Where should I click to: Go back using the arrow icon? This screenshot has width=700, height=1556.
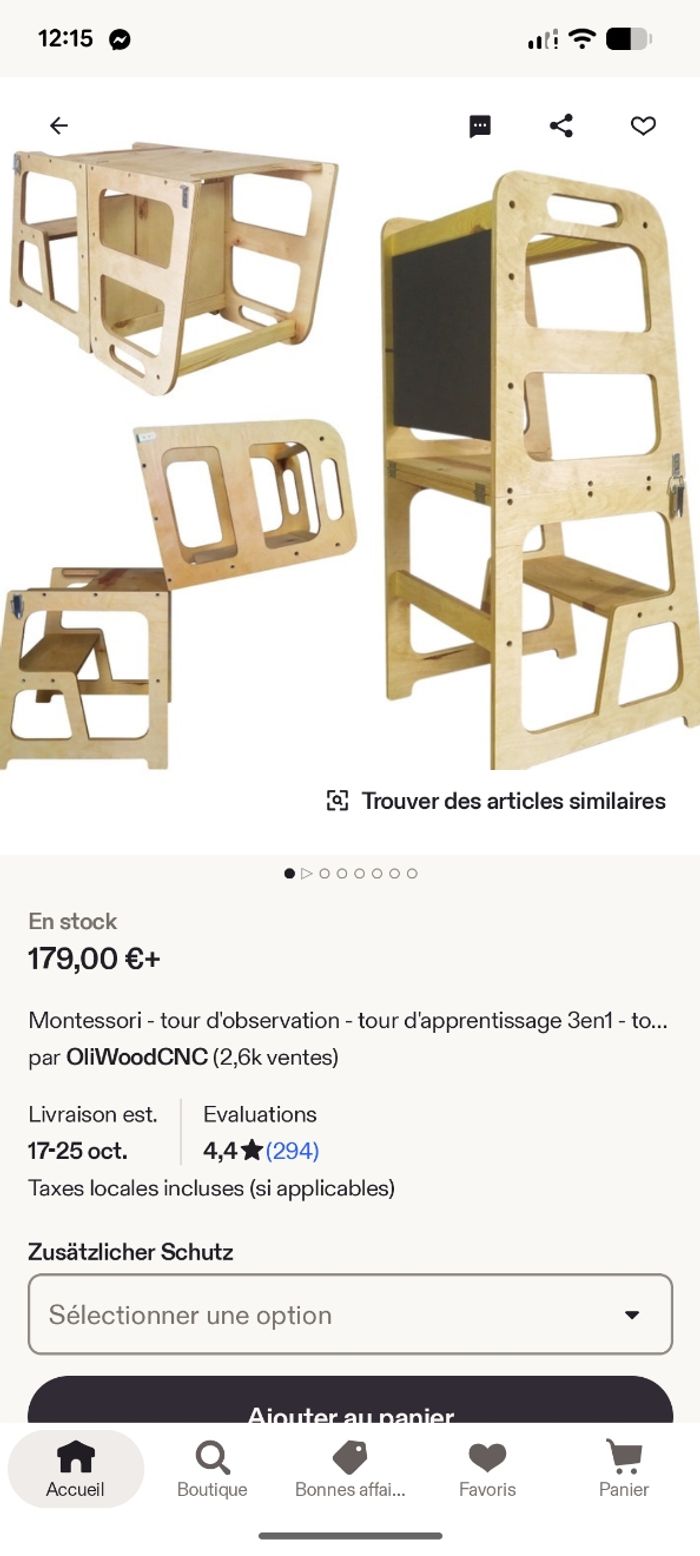click(59, 125)
